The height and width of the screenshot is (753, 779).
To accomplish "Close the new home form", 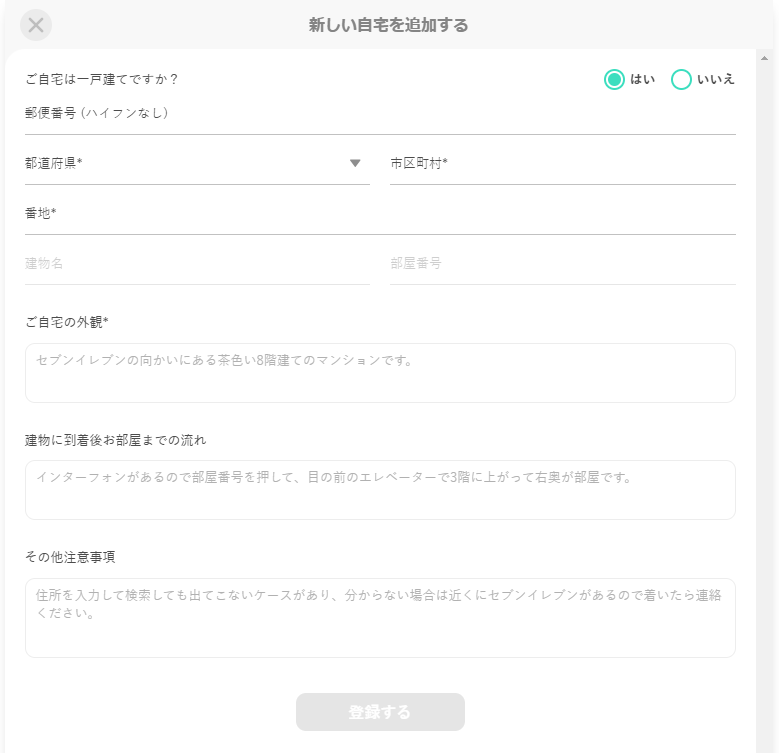I will pyautogui.click(x=36, y=25).
